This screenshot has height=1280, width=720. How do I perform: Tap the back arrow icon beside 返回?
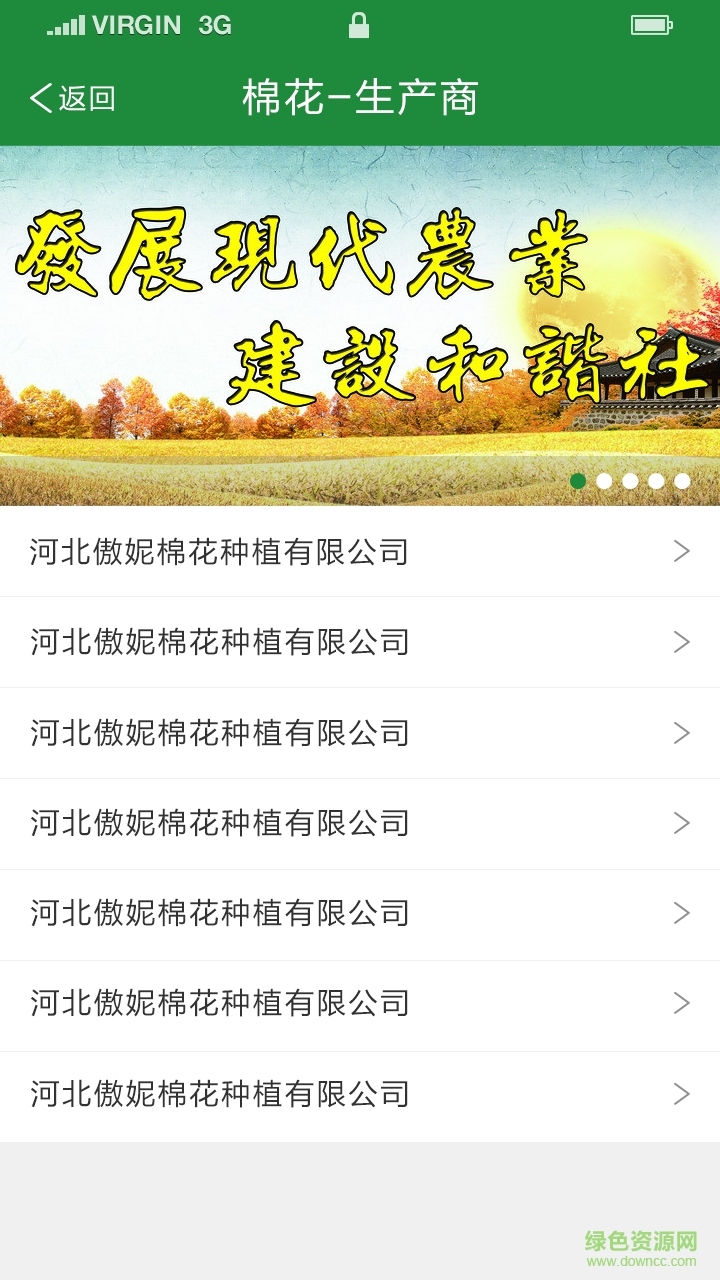click(x=39, y=98)
